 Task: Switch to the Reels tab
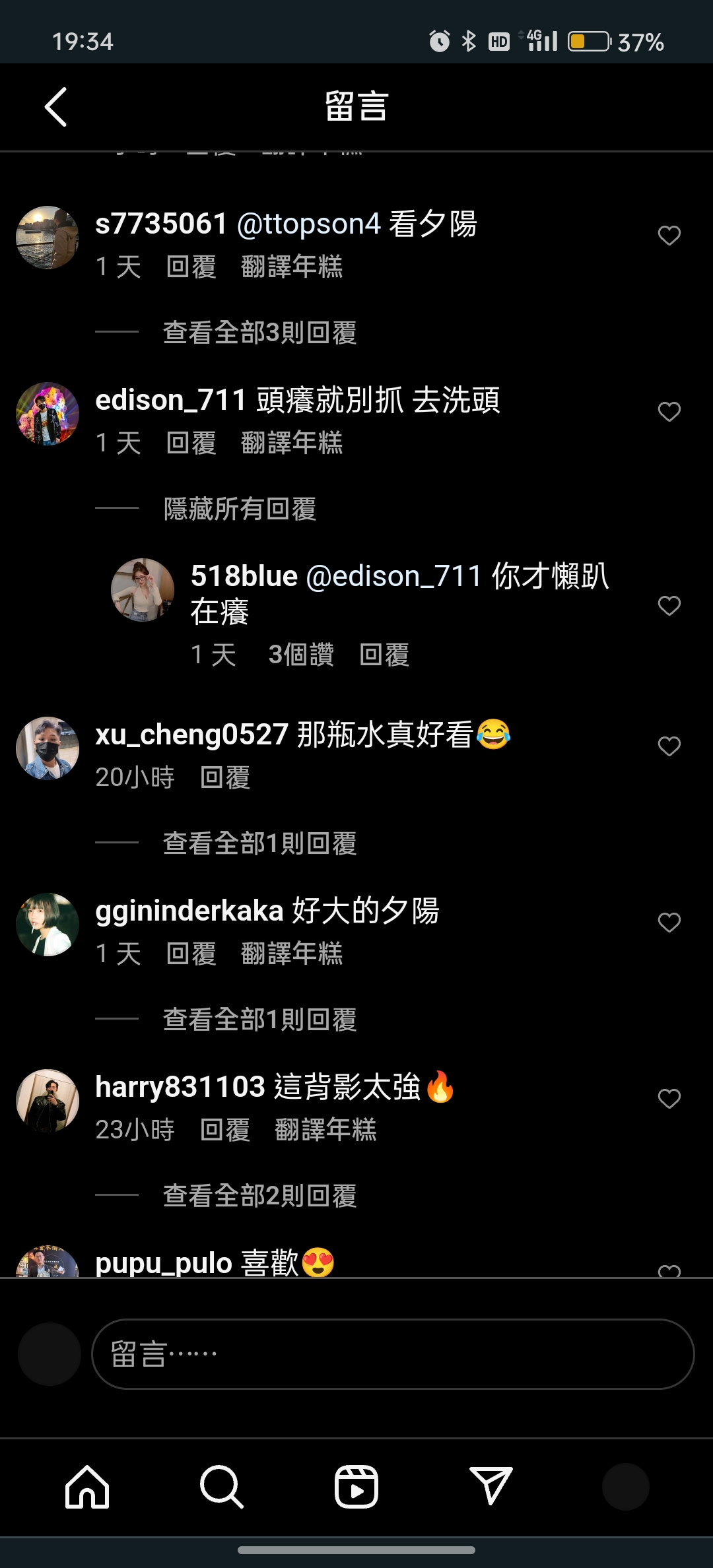[x=356, y=1487]
